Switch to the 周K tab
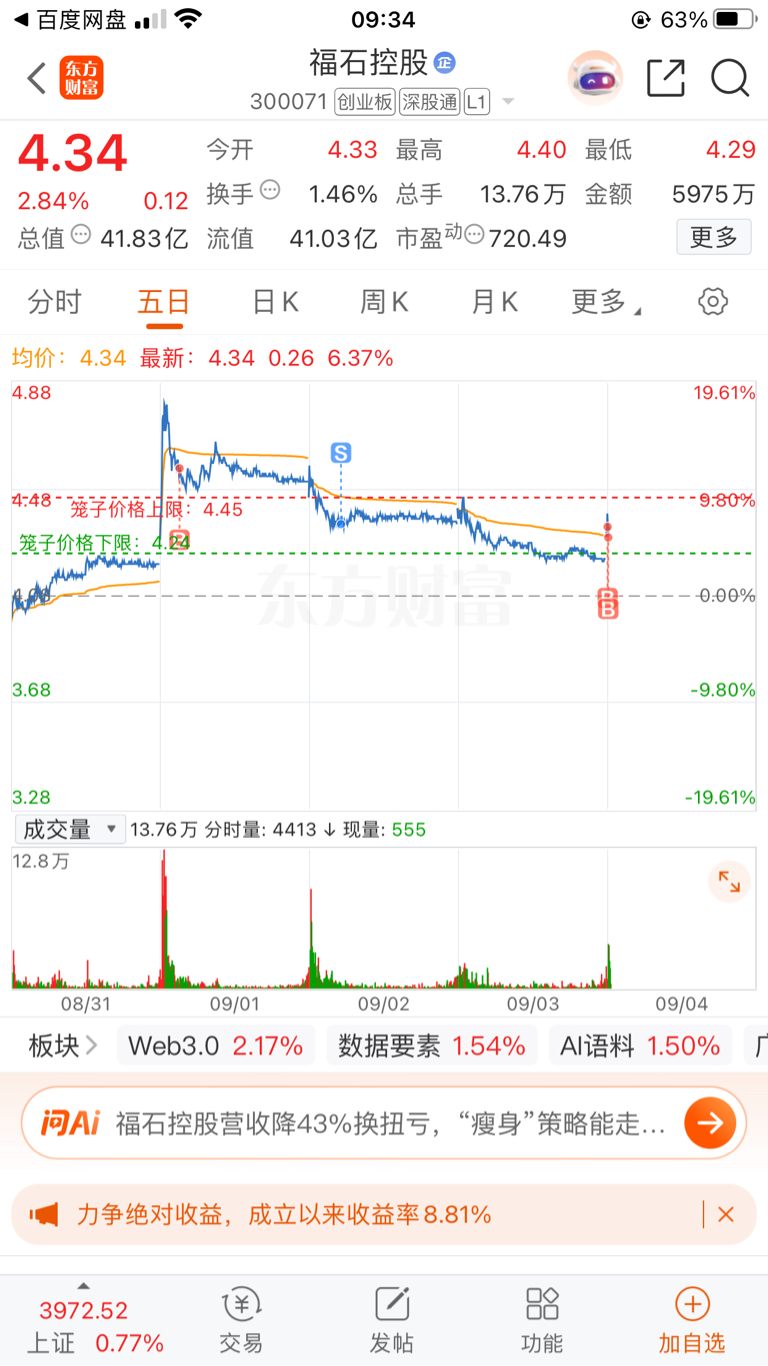This screenshot has height=1366, width=768. pos(385,302)
